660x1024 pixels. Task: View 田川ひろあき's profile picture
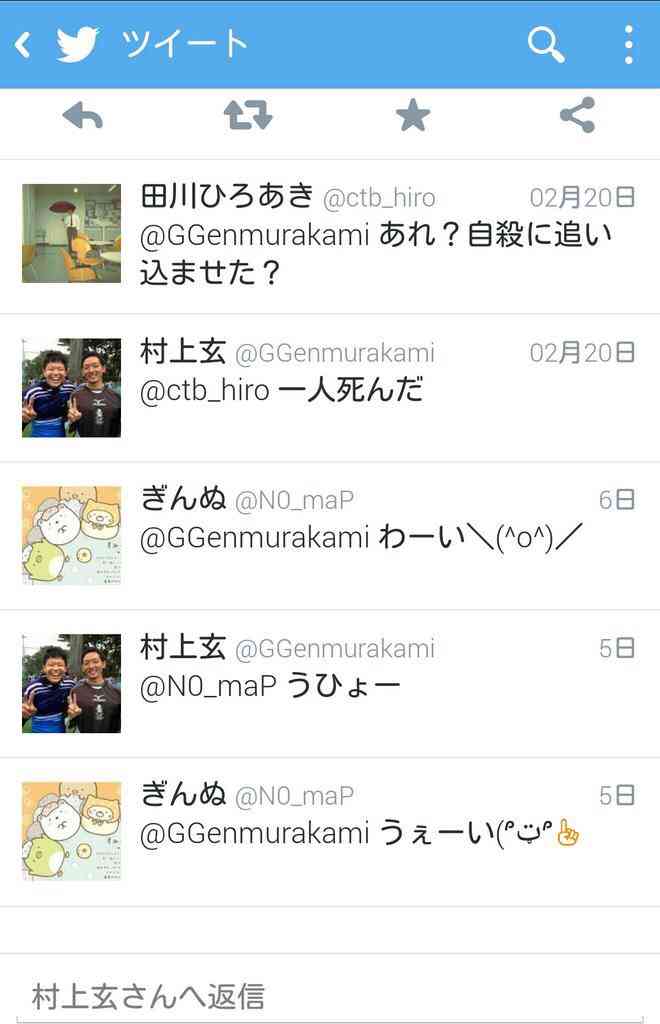tap(71, 233)
